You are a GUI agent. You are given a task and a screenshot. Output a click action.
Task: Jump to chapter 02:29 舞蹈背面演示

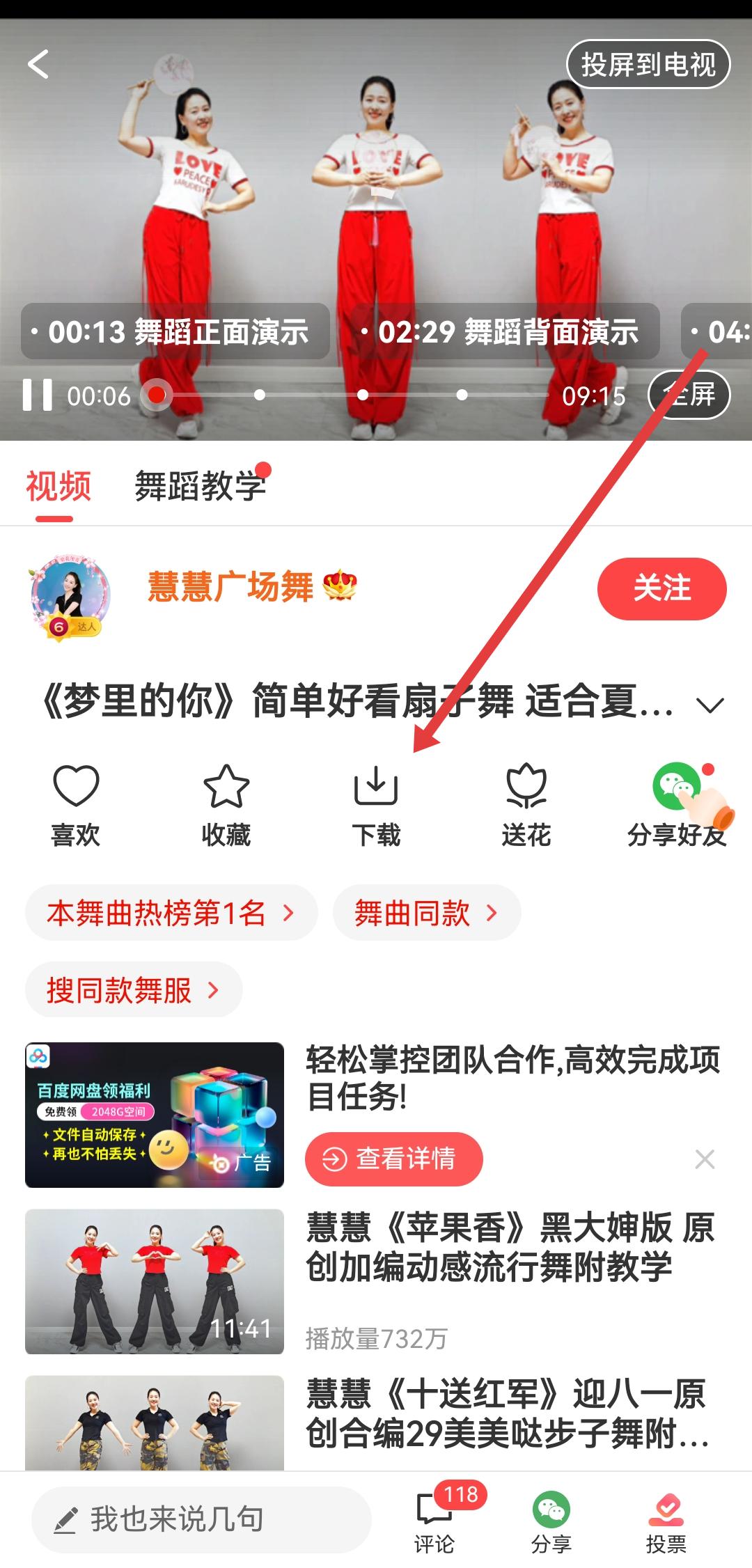(505, 331)
